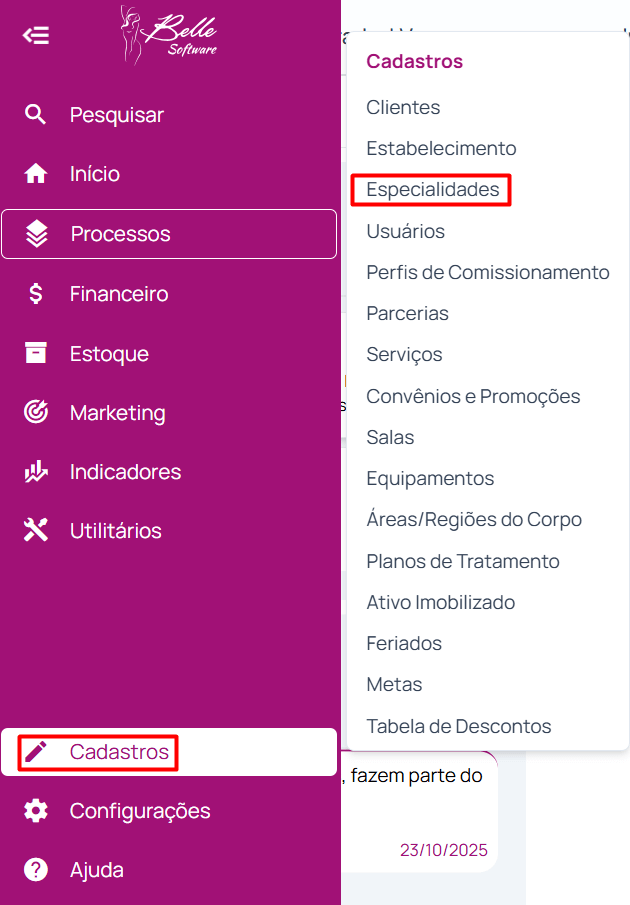Image resolution: width=630 pixels, height=905 pixels.
Task: Open Planos de Tratamento
Action: (x=462, y=561)
